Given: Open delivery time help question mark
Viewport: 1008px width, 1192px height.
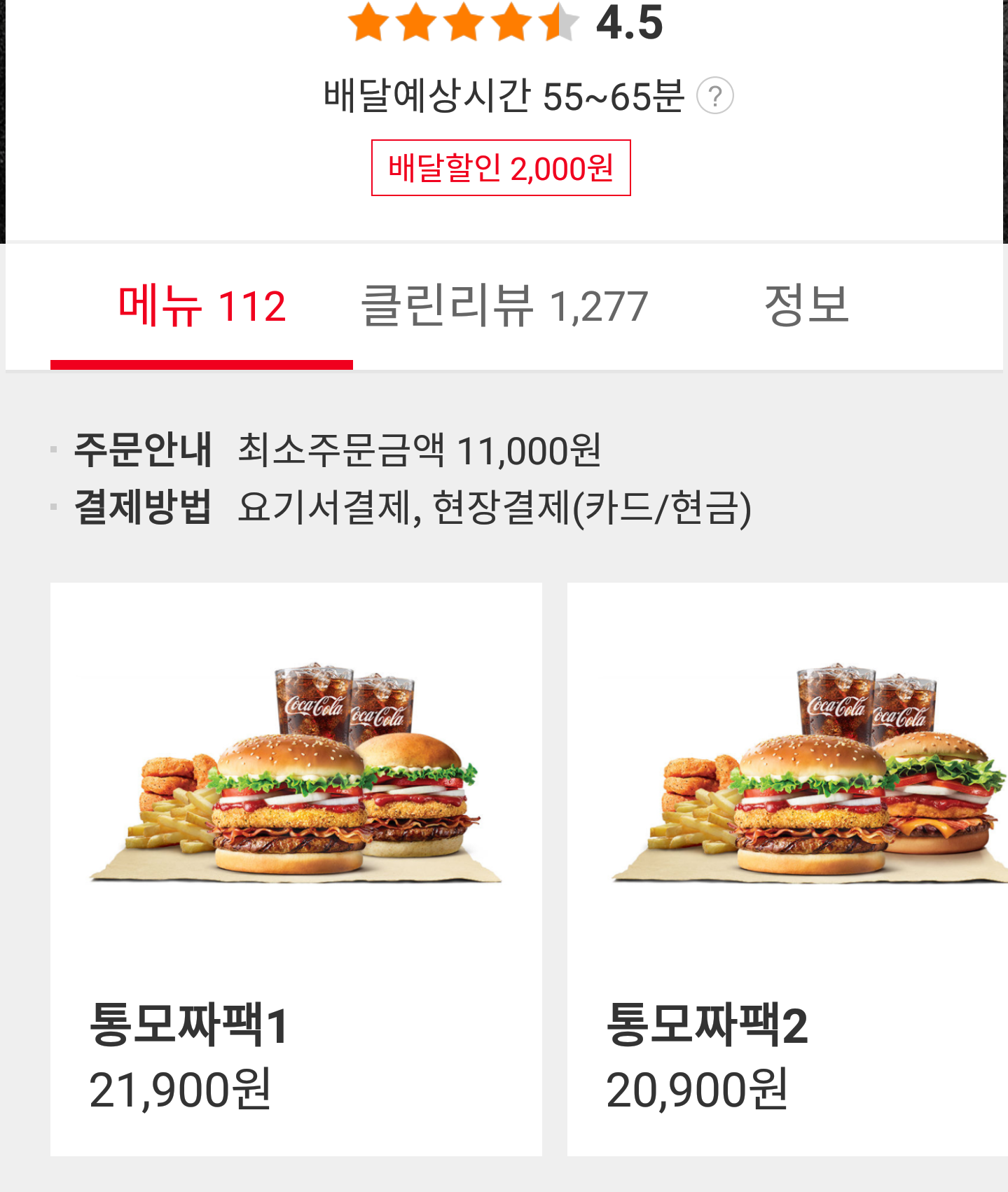Looking at the screenshot, I should [x=714, y=96].
